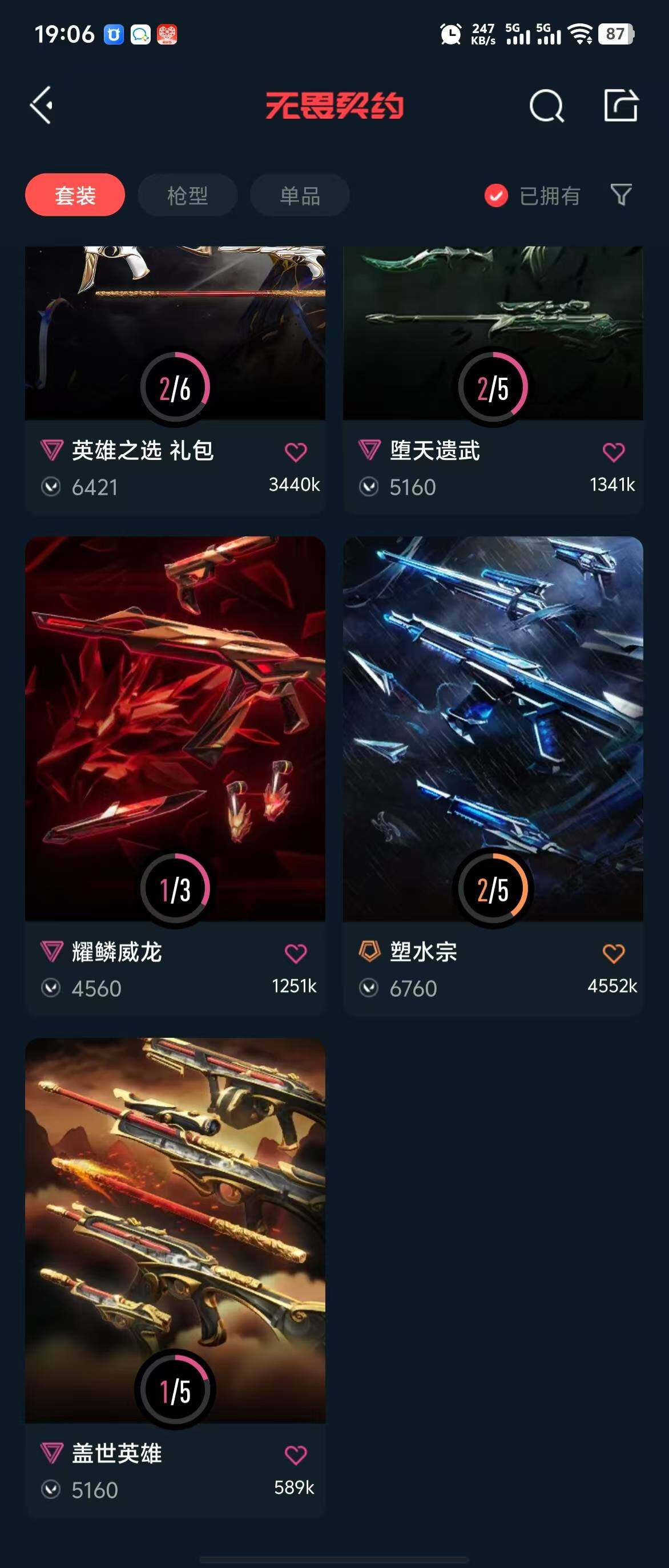Switch to the 单品 tab
This screenshot has width=669, height=1568.
pos(300,195)
